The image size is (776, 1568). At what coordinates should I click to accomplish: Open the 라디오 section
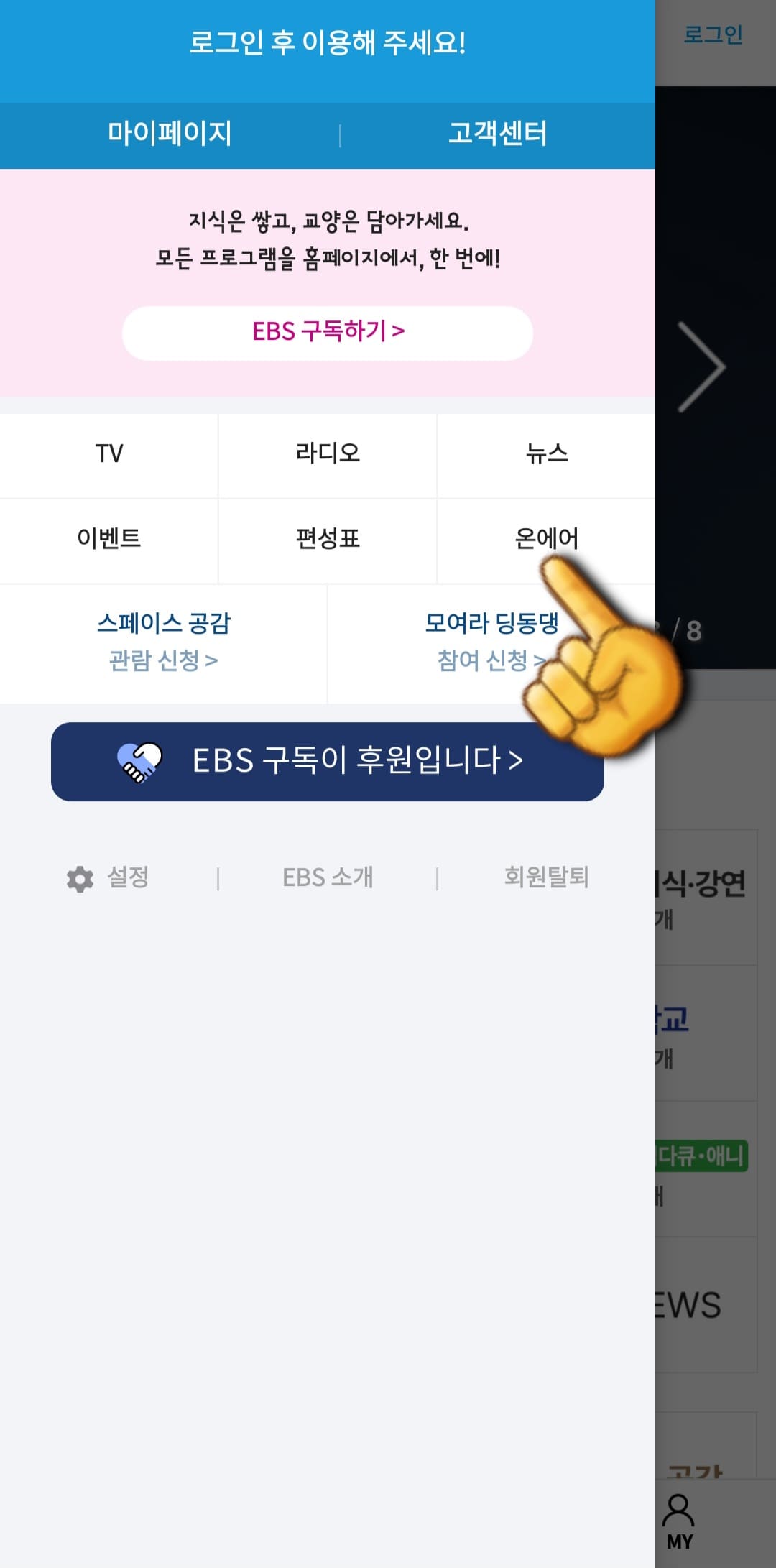point(327,453)
